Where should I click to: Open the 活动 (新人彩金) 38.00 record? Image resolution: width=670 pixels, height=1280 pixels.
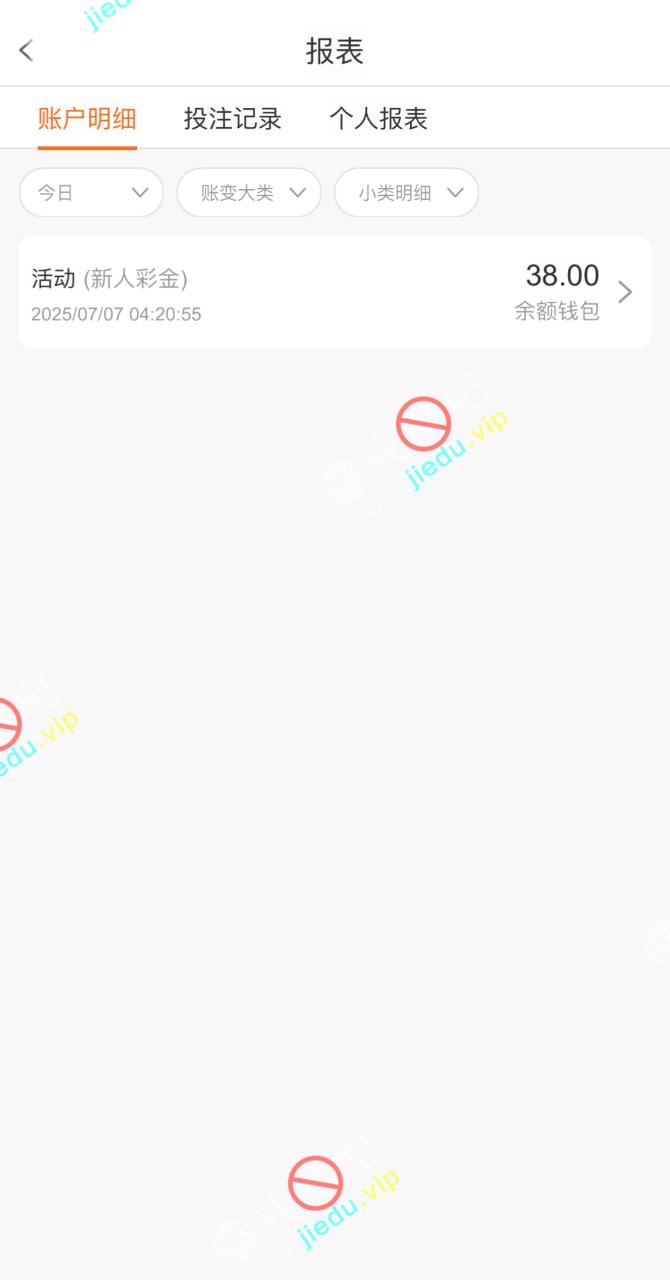(334, 292)
